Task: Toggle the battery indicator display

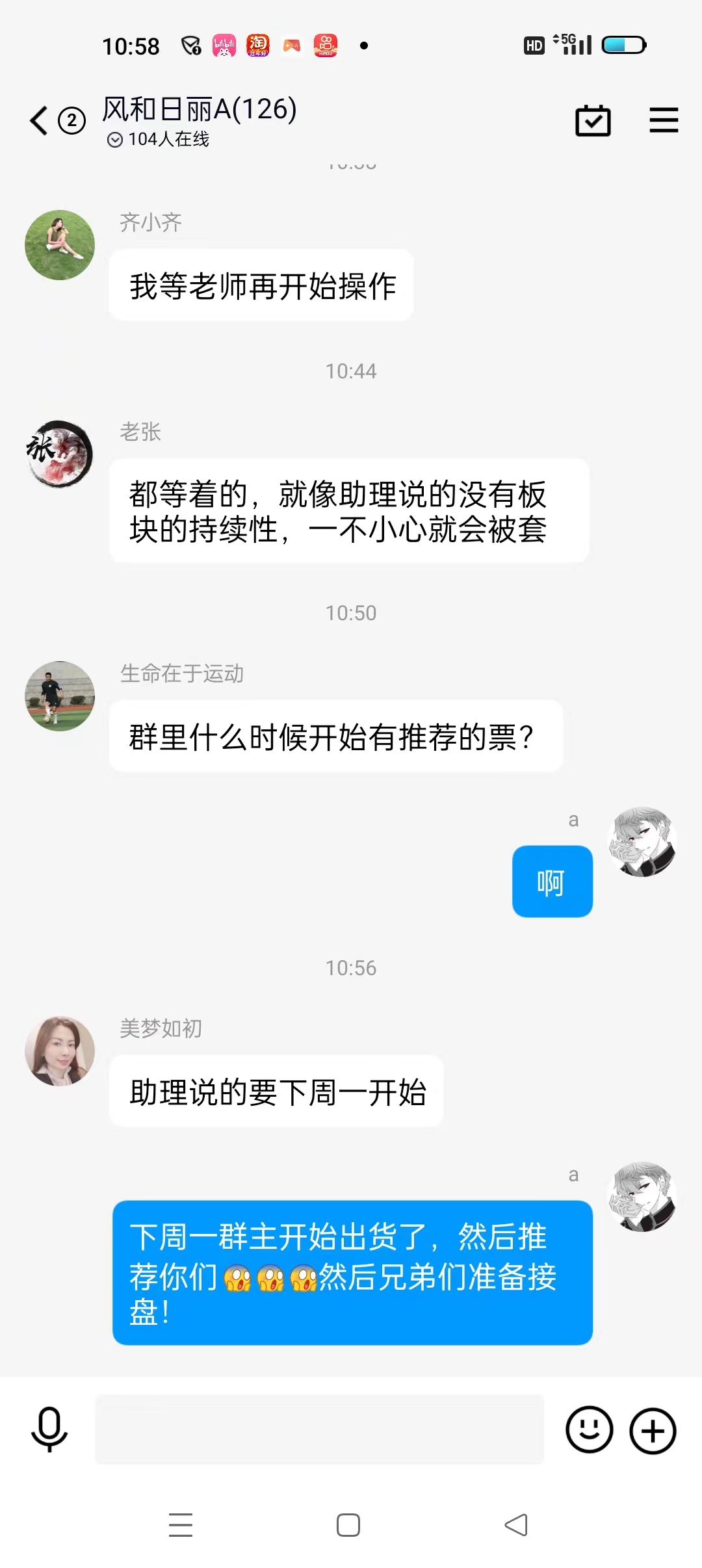Action: (623, 44)
